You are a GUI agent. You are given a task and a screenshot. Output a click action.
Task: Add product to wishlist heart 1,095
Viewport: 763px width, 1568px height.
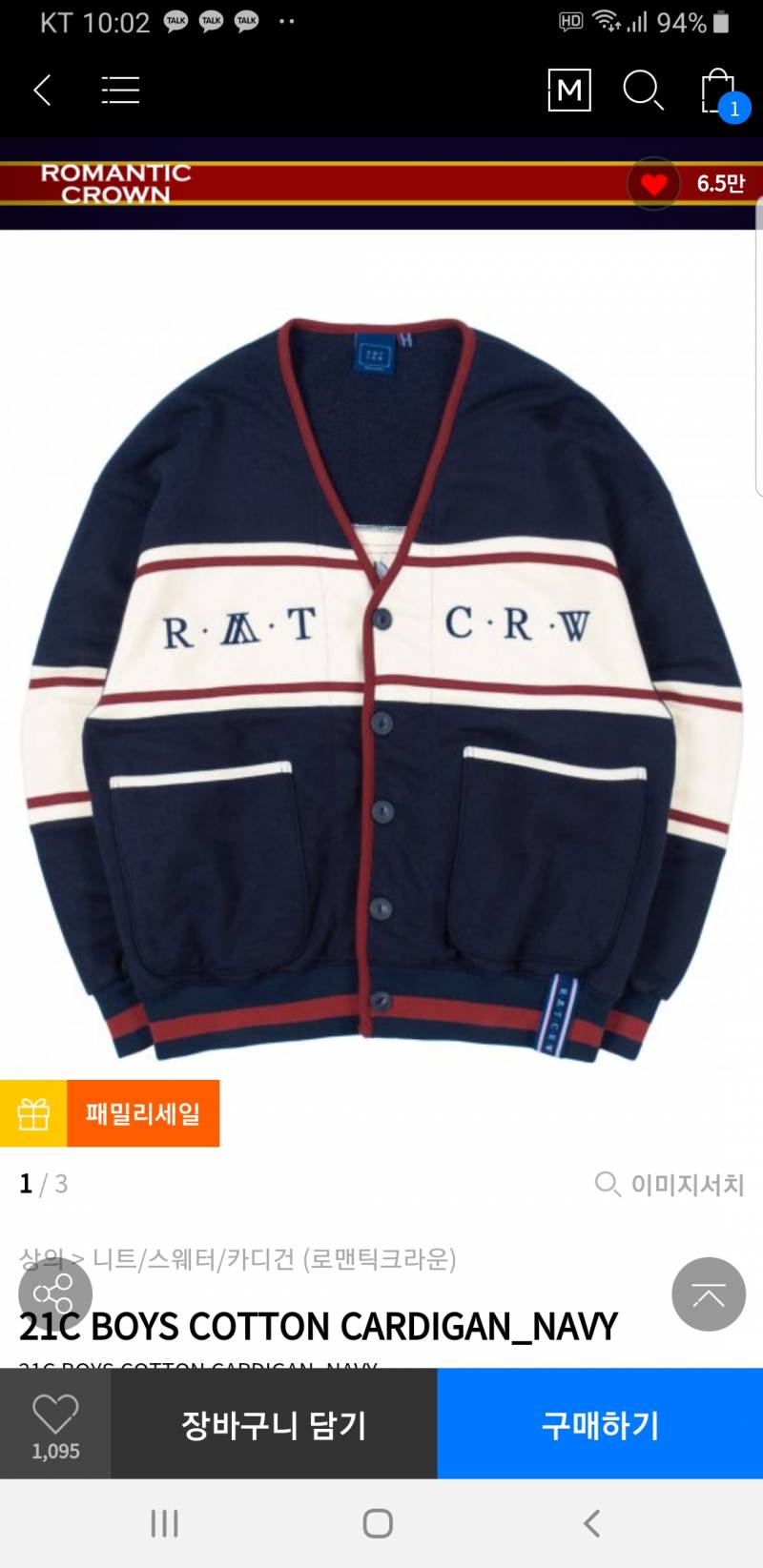coord(55,1424)
